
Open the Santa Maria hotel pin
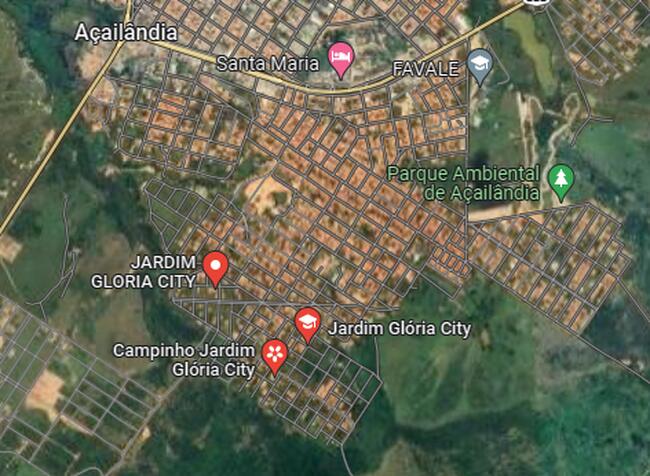point(341,58)
